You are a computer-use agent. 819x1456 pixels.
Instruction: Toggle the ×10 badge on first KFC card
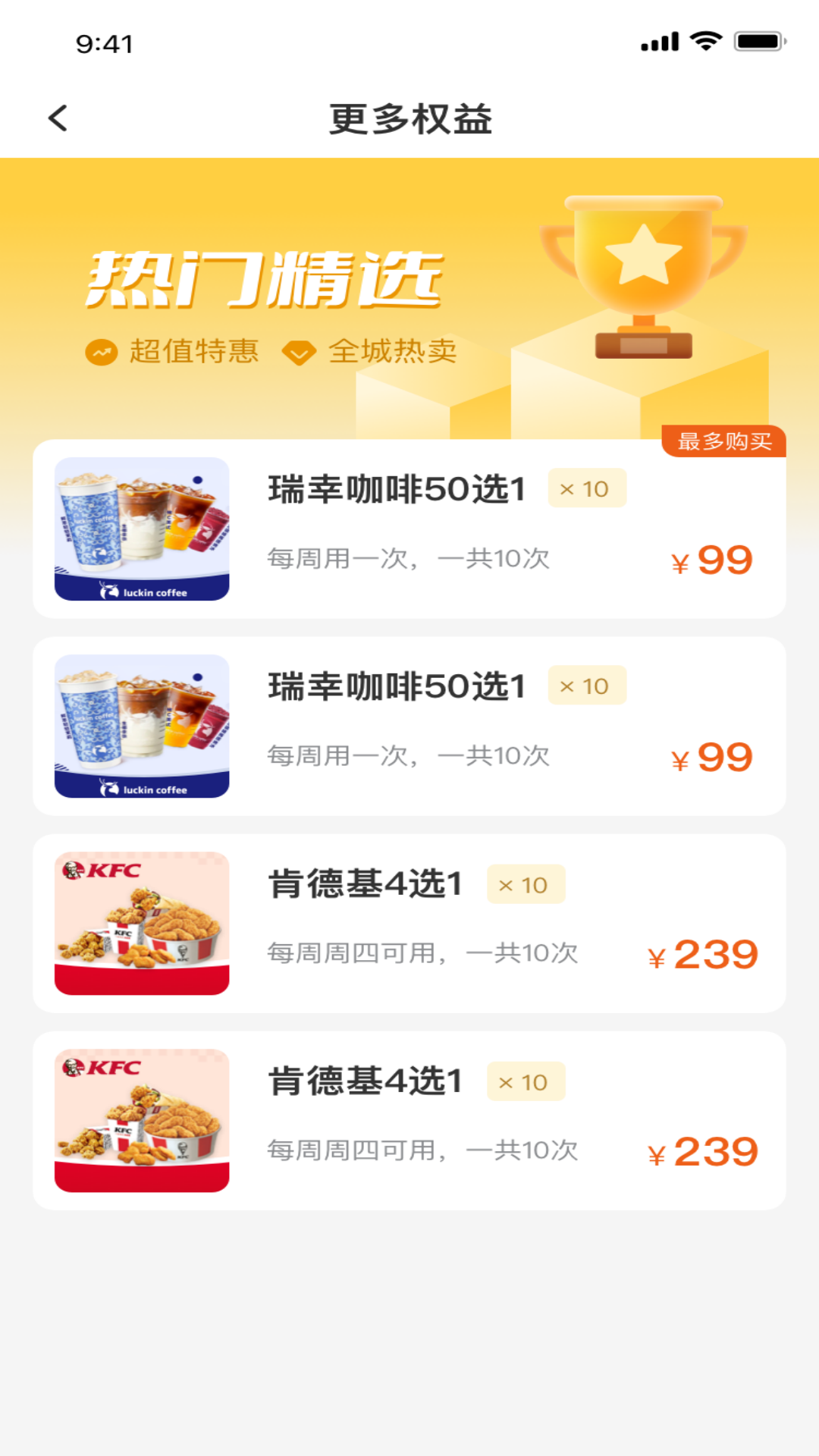coord(526,883)
